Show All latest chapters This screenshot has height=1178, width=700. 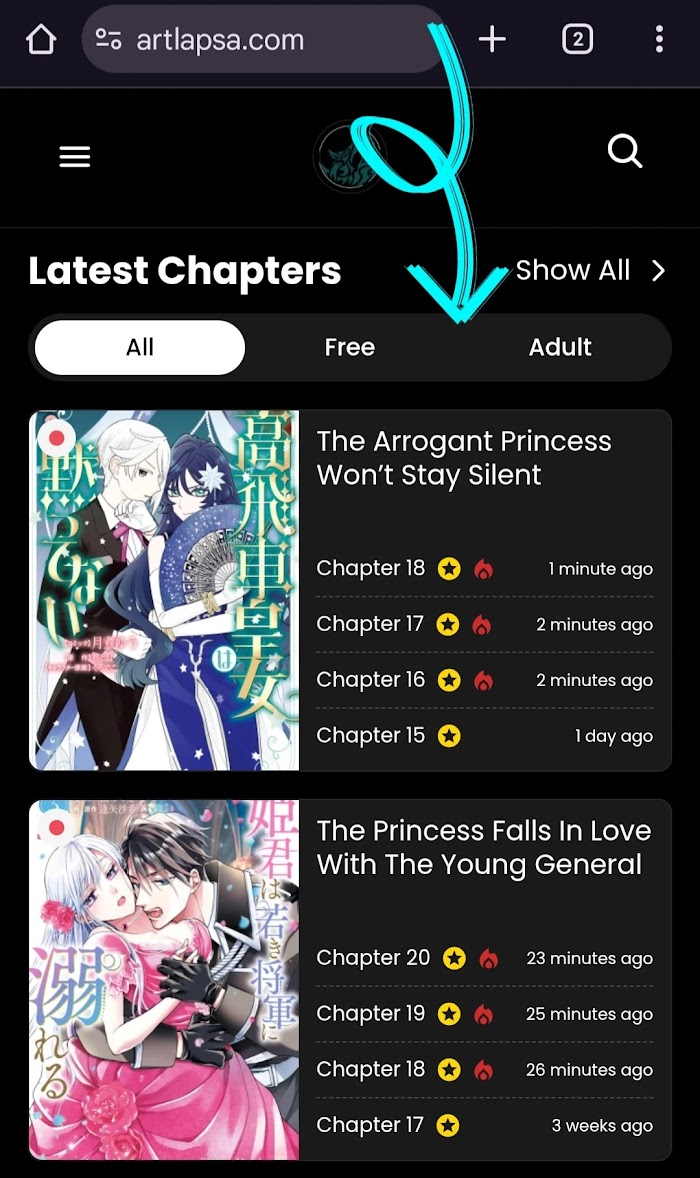590,270
